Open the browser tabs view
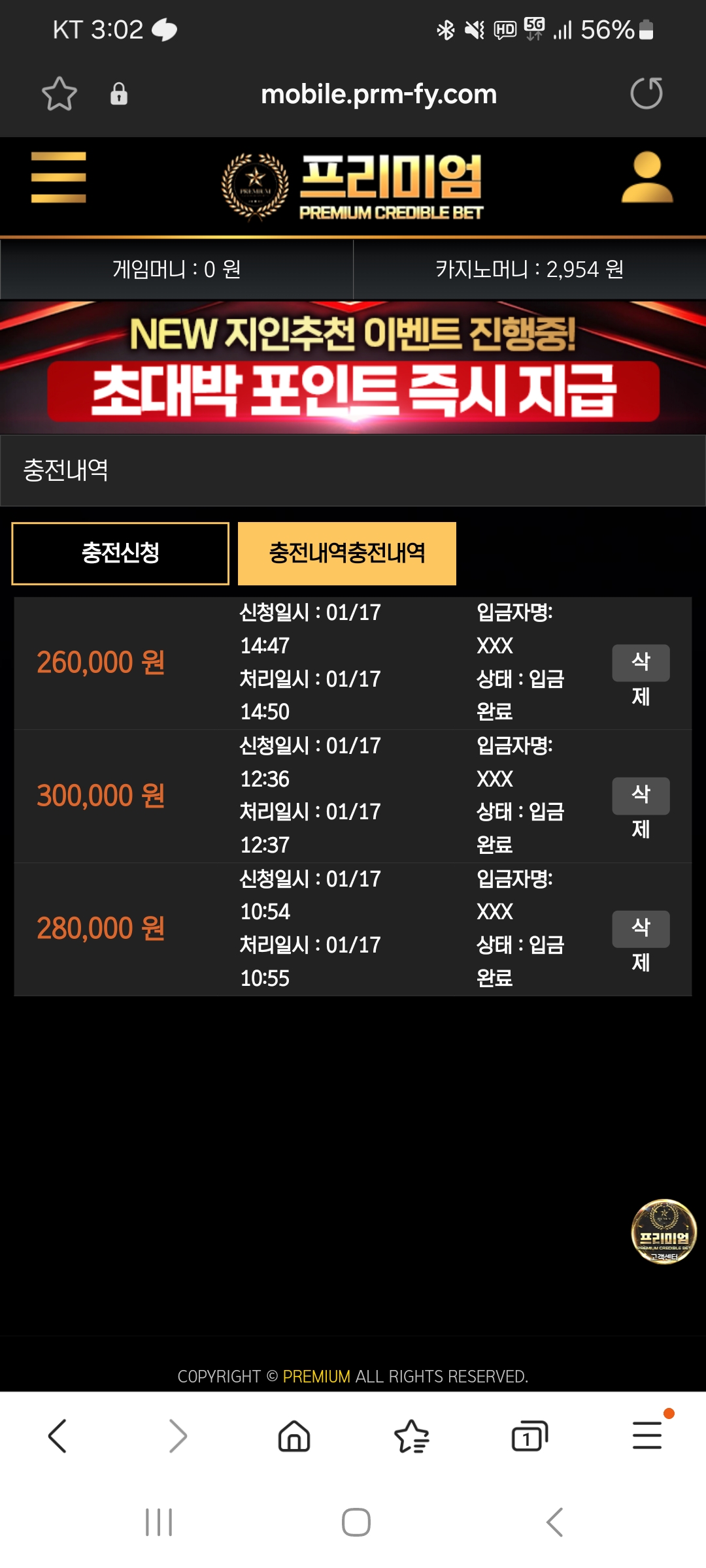 coord(529,1436)
